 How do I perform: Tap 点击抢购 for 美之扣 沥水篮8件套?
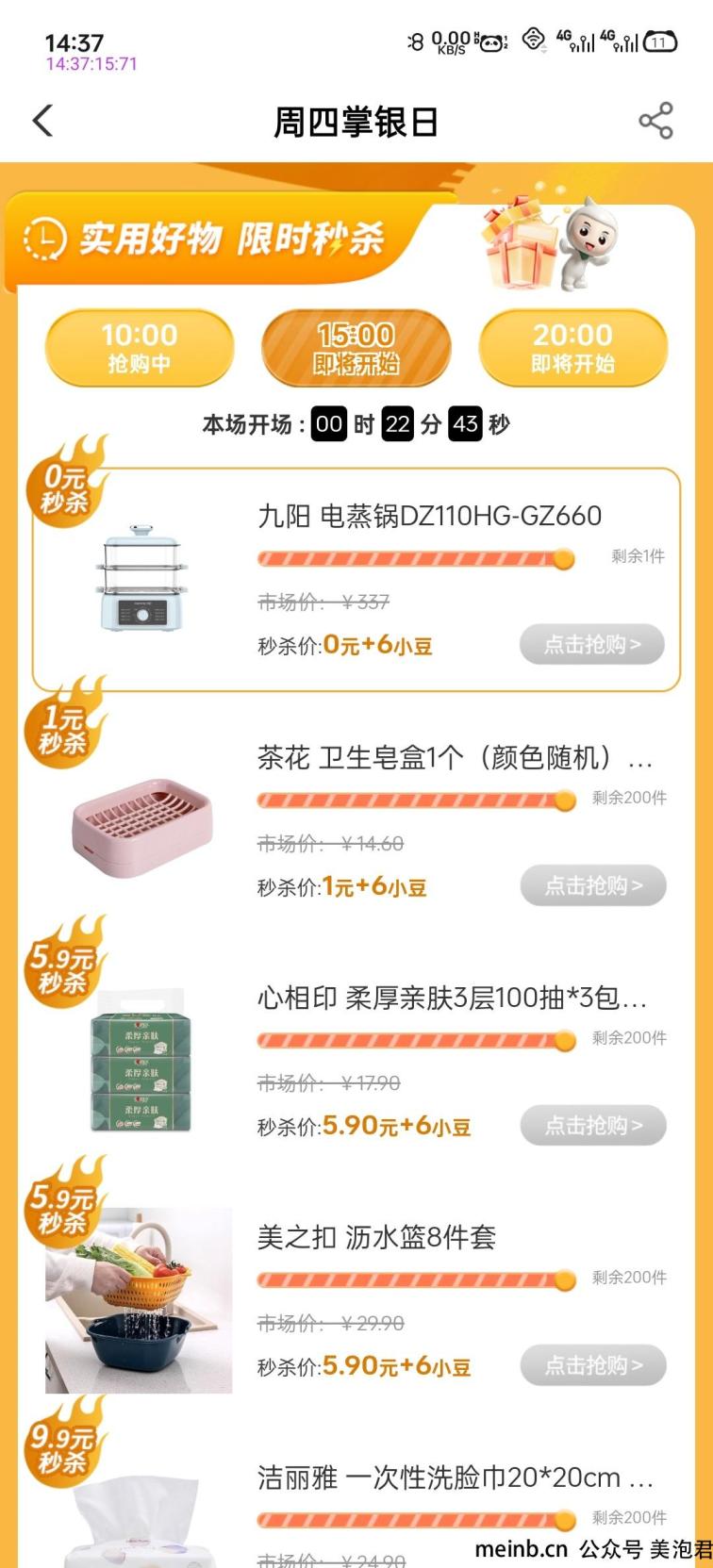(x=593, y=1365)
